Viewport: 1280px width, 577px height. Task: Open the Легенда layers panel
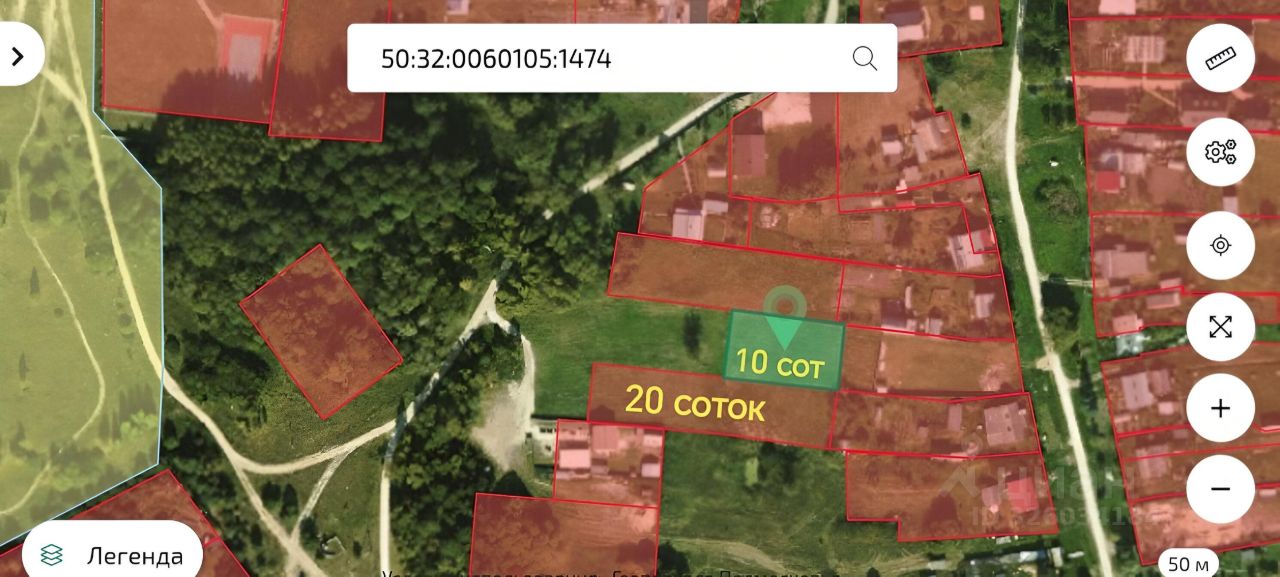point(112,555)
